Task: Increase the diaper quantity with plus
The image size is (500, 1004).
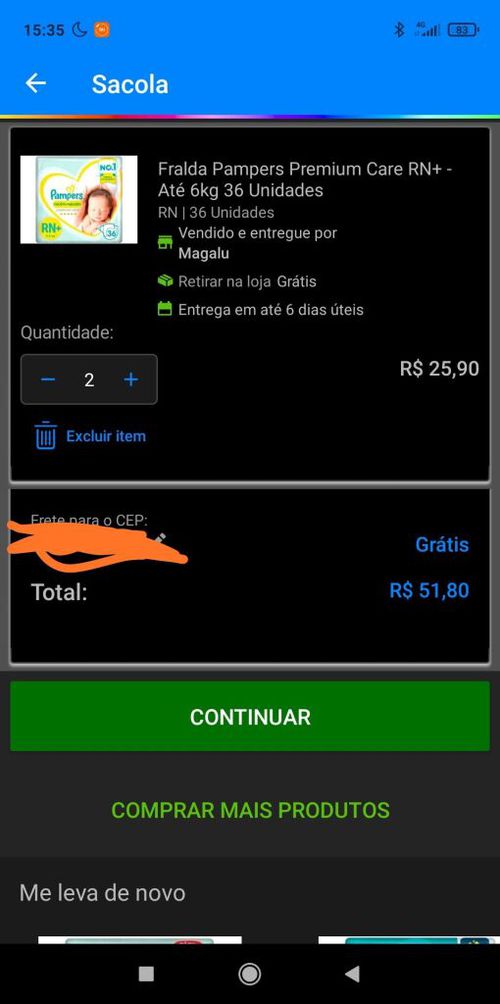Action: [x=131, y=380]
